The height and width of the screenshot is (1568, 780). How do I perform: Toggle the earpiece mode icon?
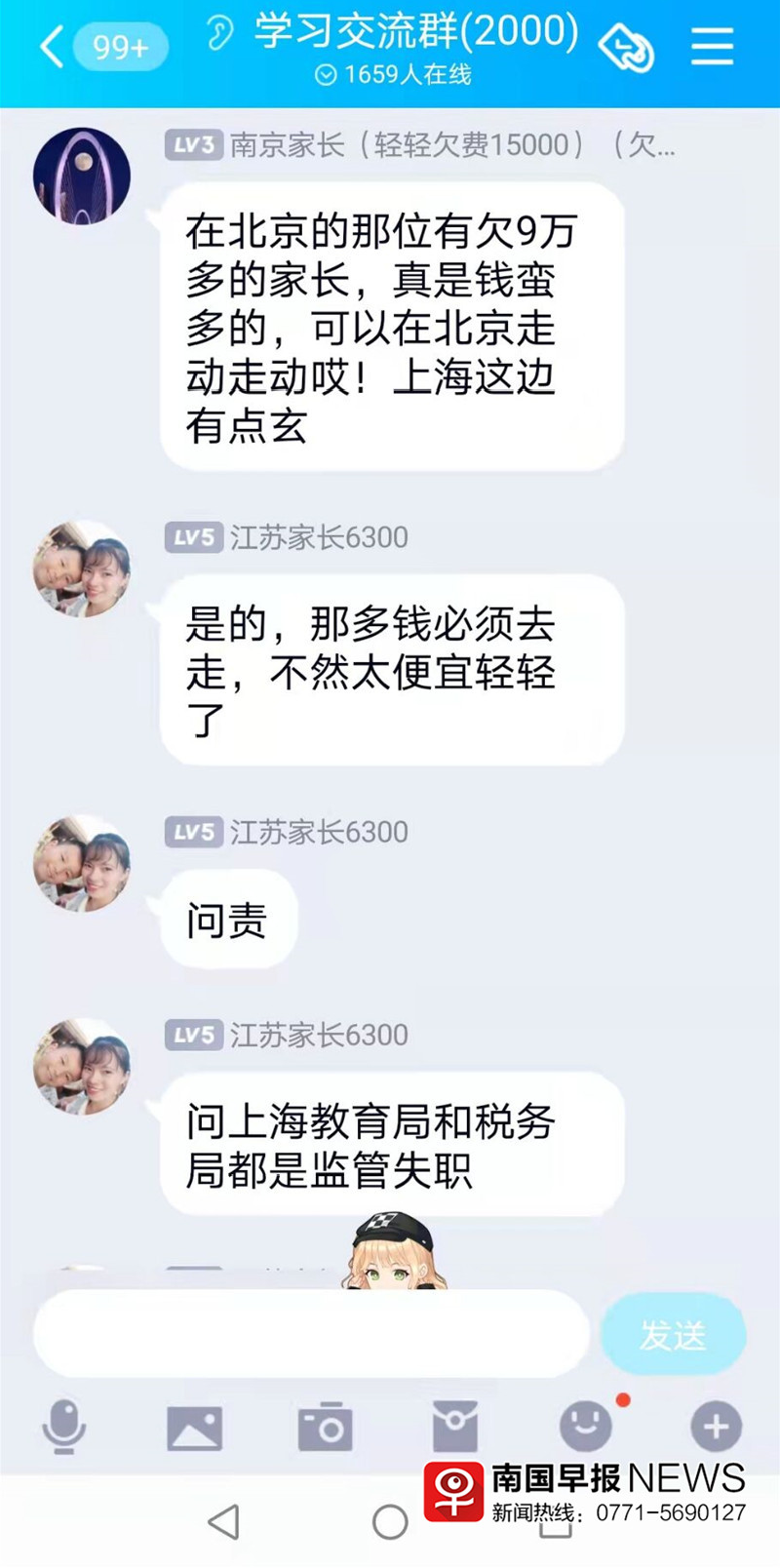click(x=220, y=33)
